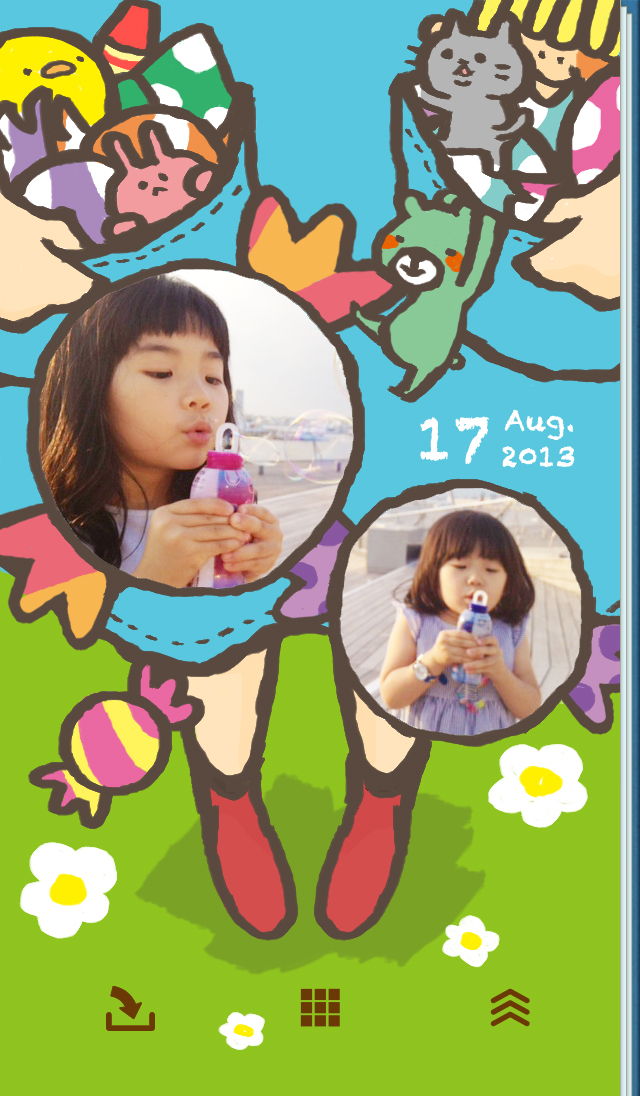Screen dimensions: 640x1096
Task: Expand the panel with the double-chevron icon
Action: click(x=509, y=1008)
